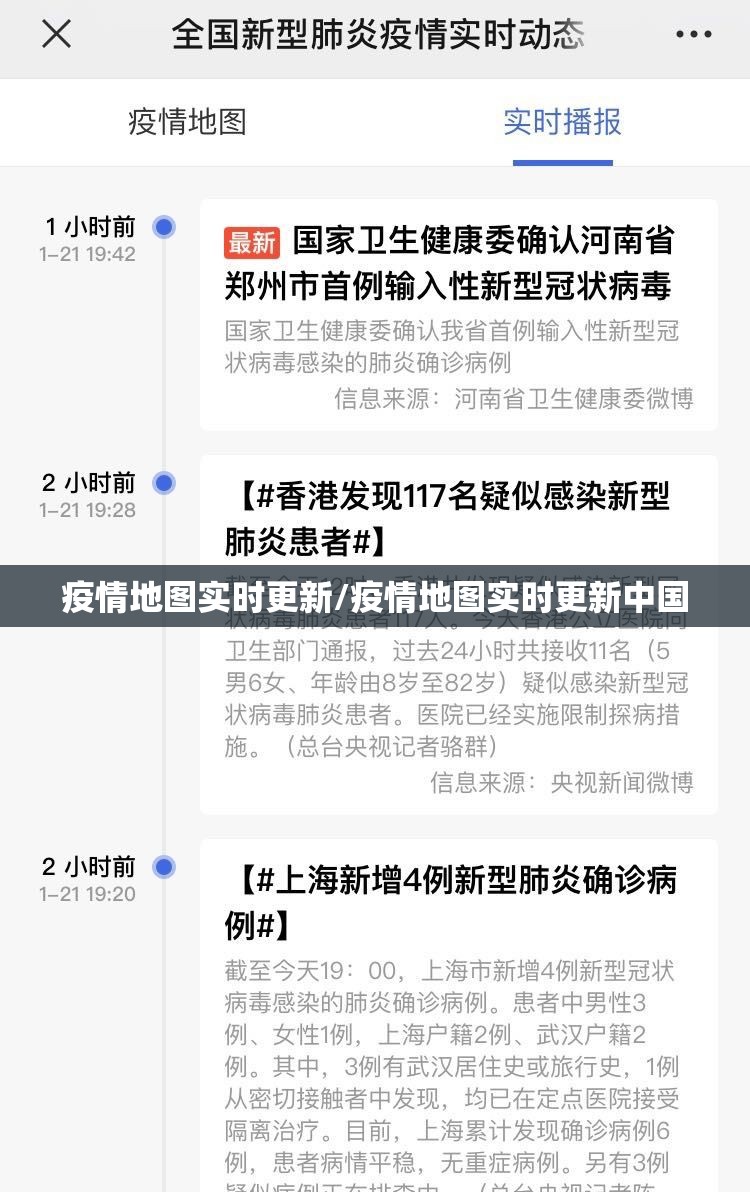750x1192 pixels.
Task: Select the timeline dot next to 1 小时前
Action: click(x=163, y=227)
